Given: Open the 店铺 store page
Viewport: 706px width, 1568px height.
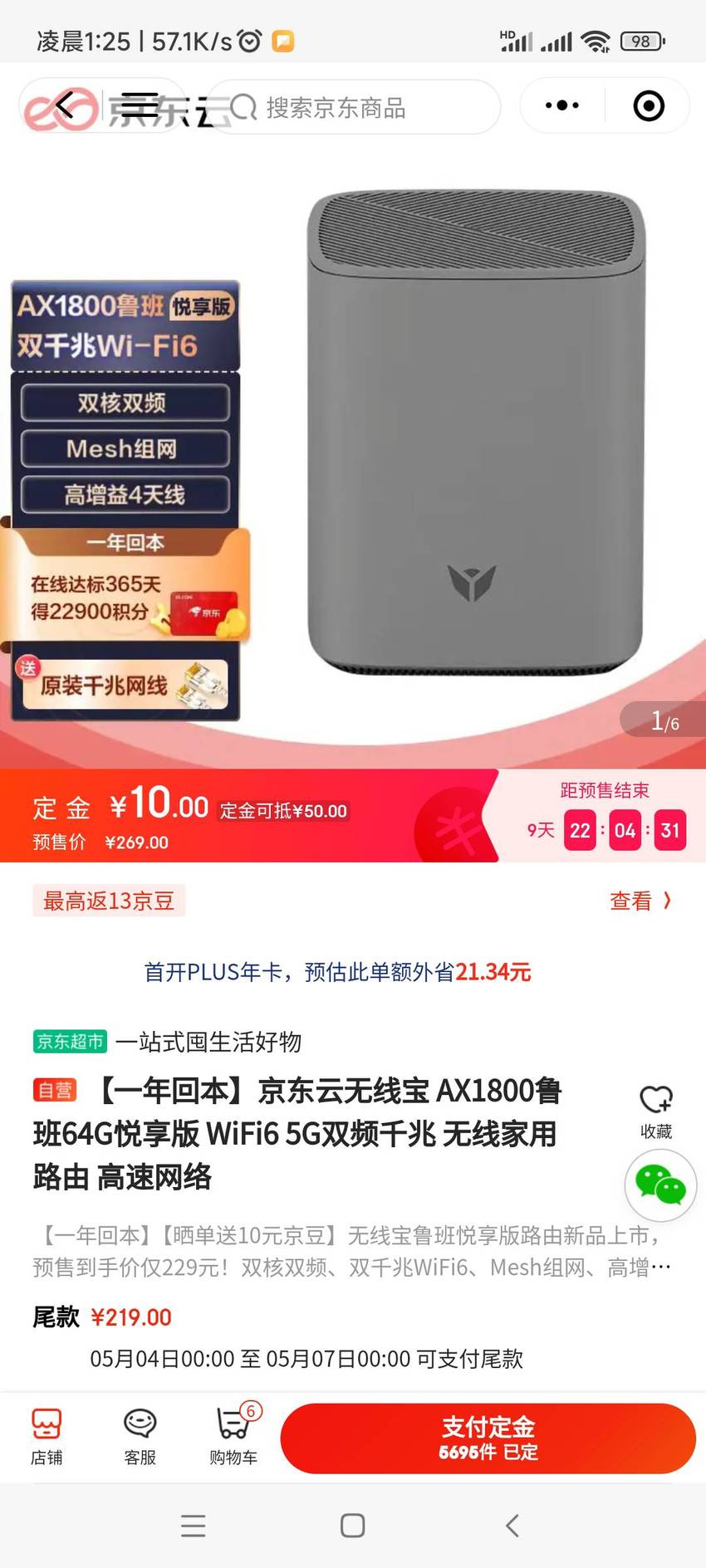Looking at the screenshot, I should 47,1436.
